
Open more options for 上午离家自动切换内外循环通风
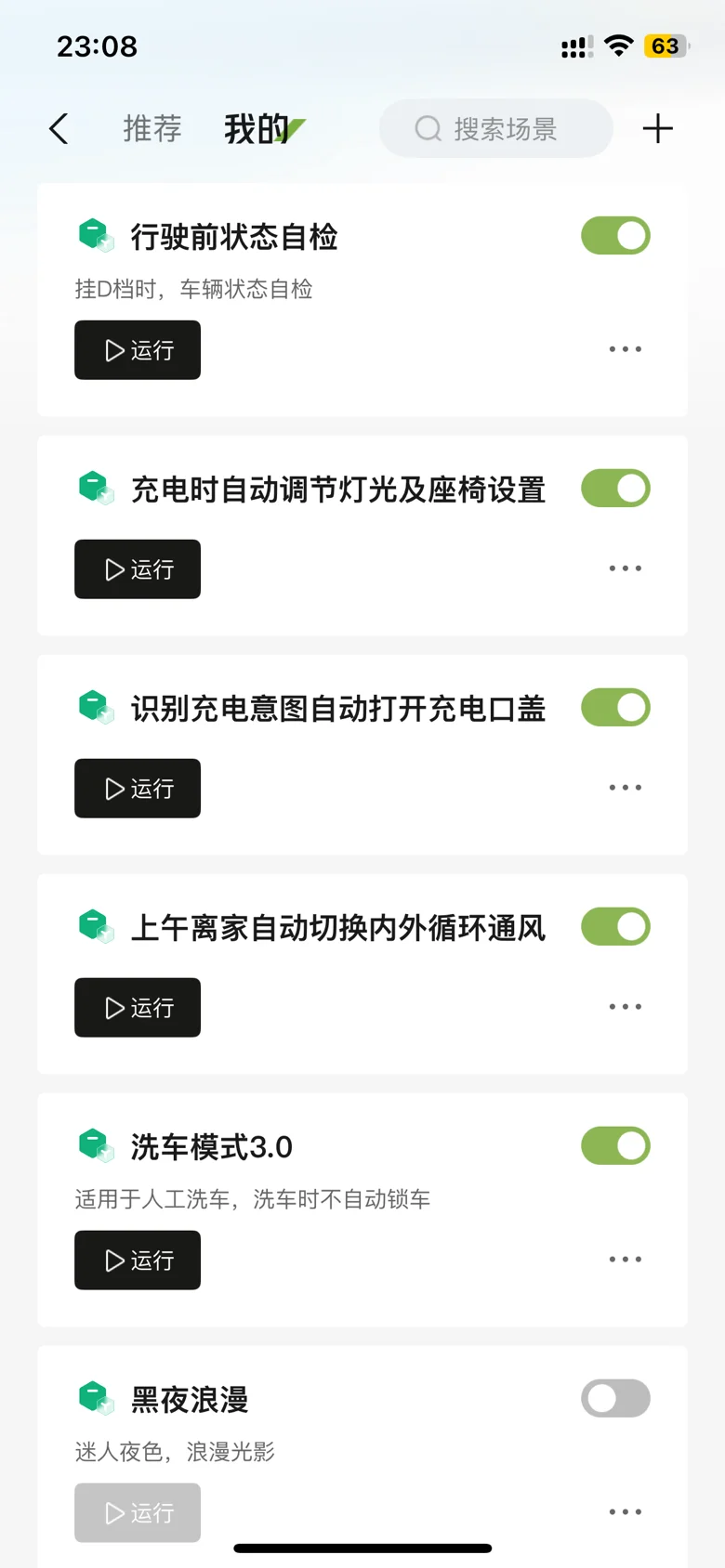point(625,1007)
